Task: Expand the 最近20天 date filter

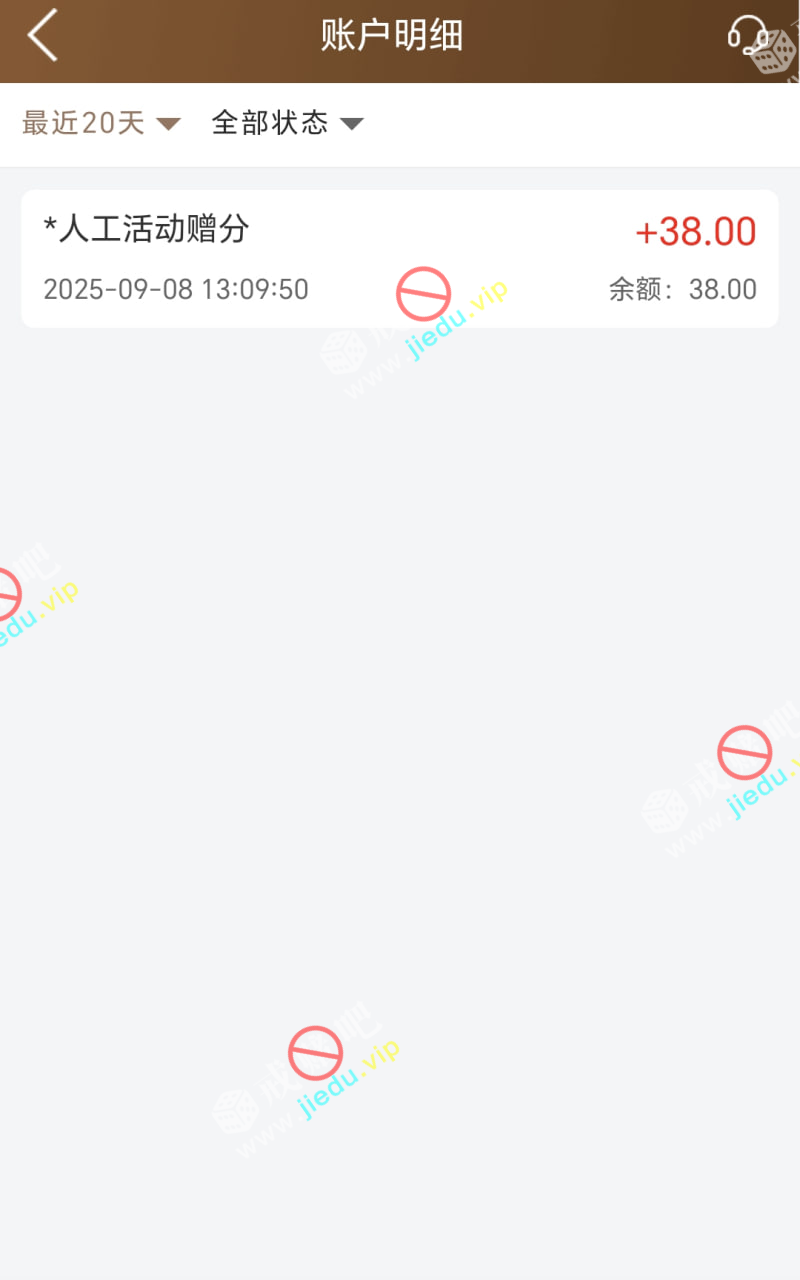Action: click(x=100, y=123)
